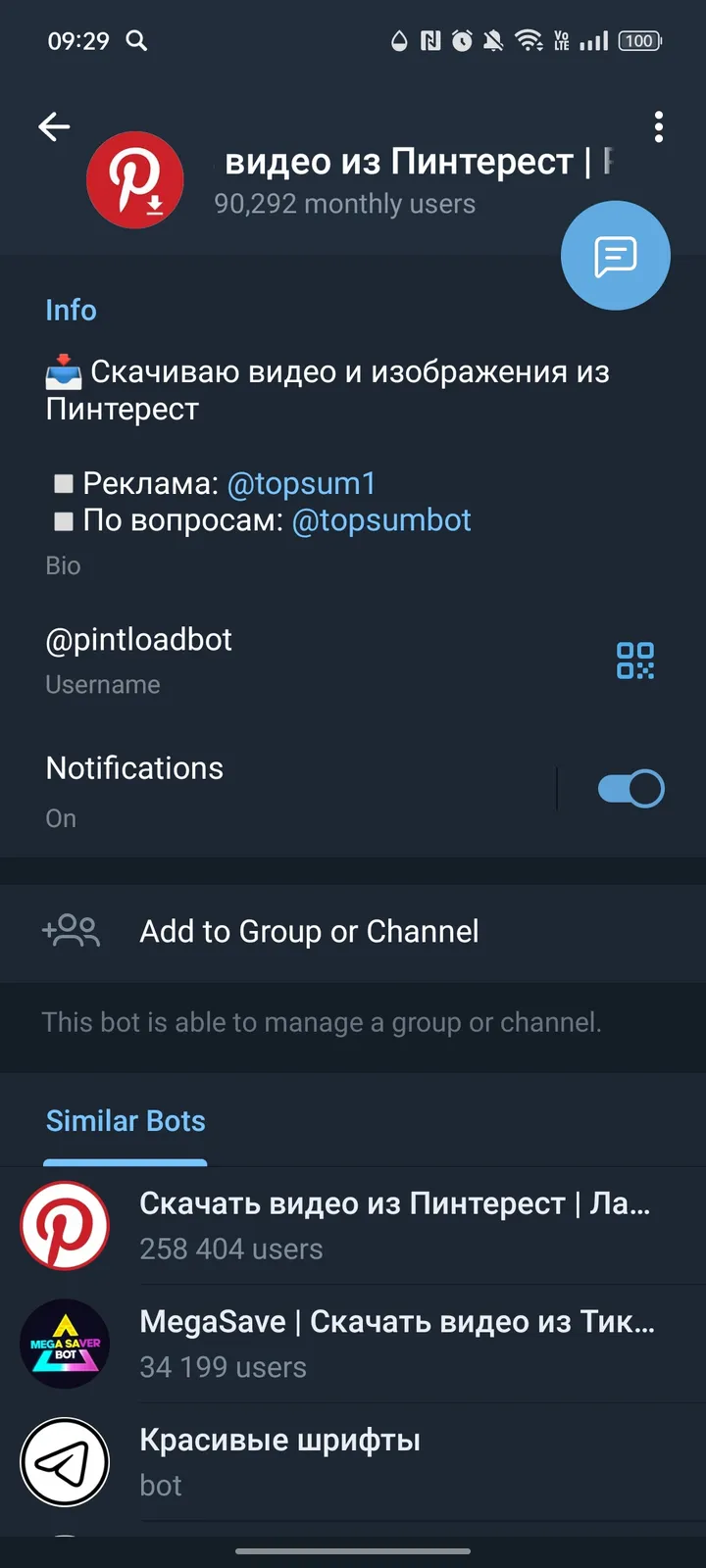Copy the @pintloadbot username
This screenshot has height=1568, width=706.
point(138,639)
